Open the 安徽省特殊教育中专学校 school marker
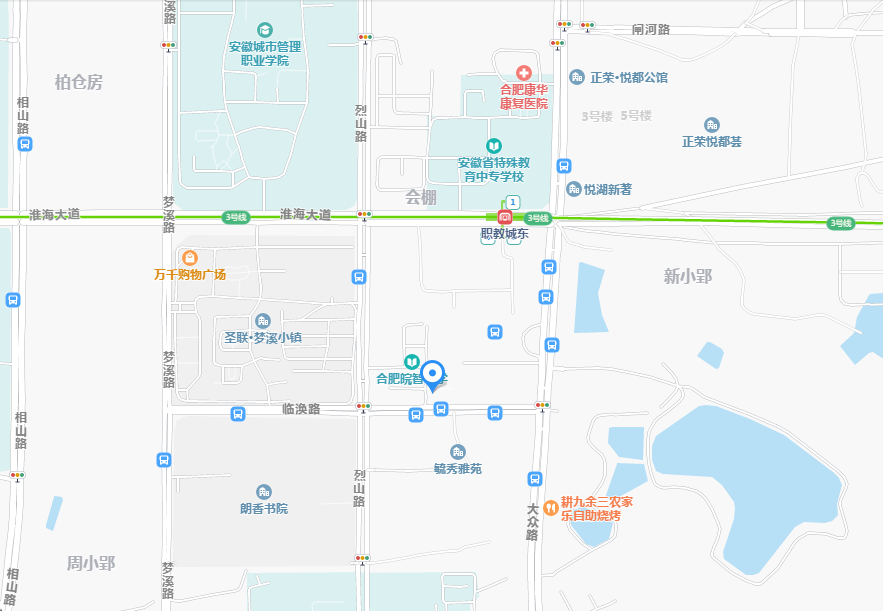The image size is (883, 611). [492, 146]
